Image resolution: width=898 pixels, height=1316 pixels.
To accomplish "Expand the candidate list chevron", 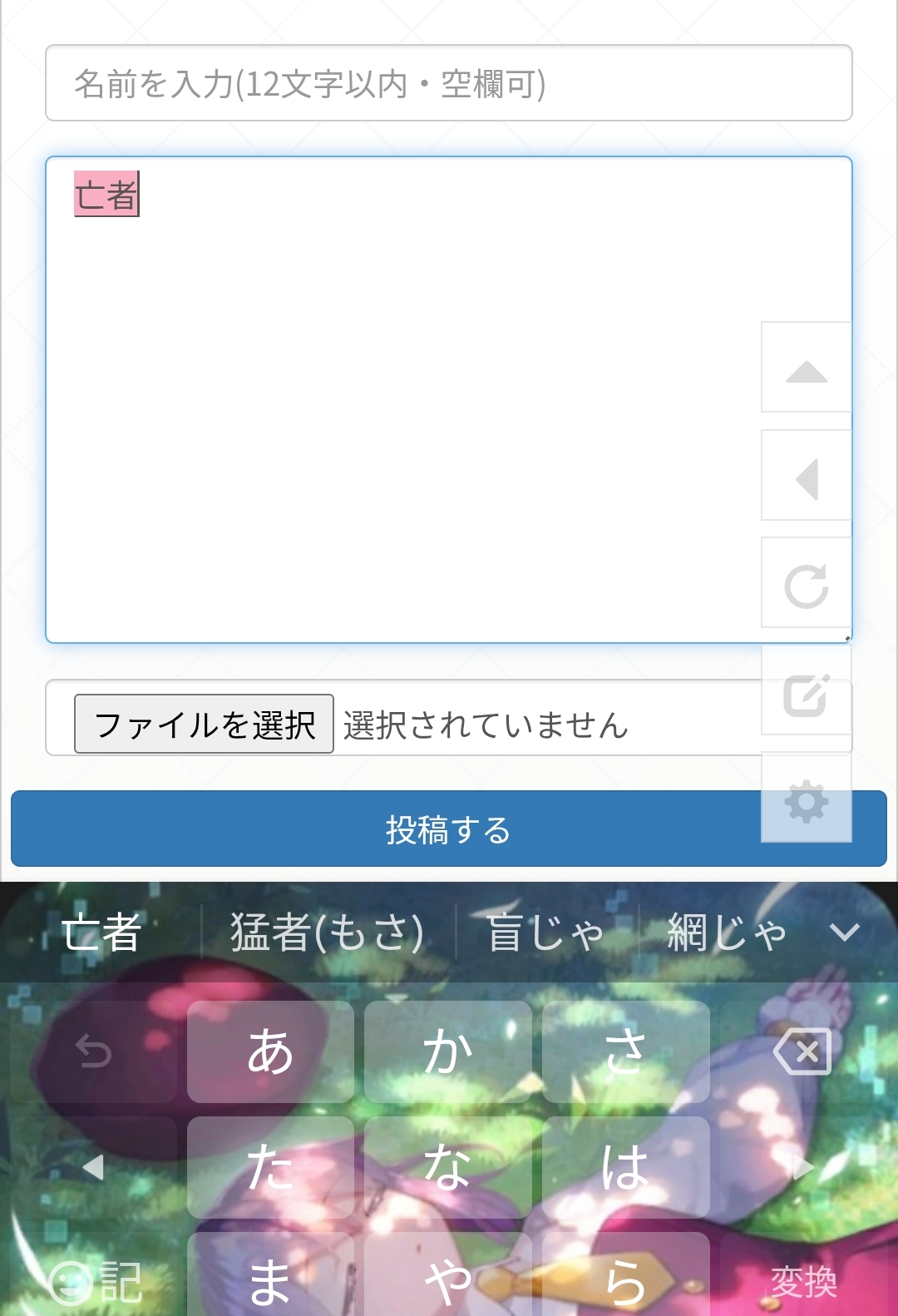I will pos(844,932).
